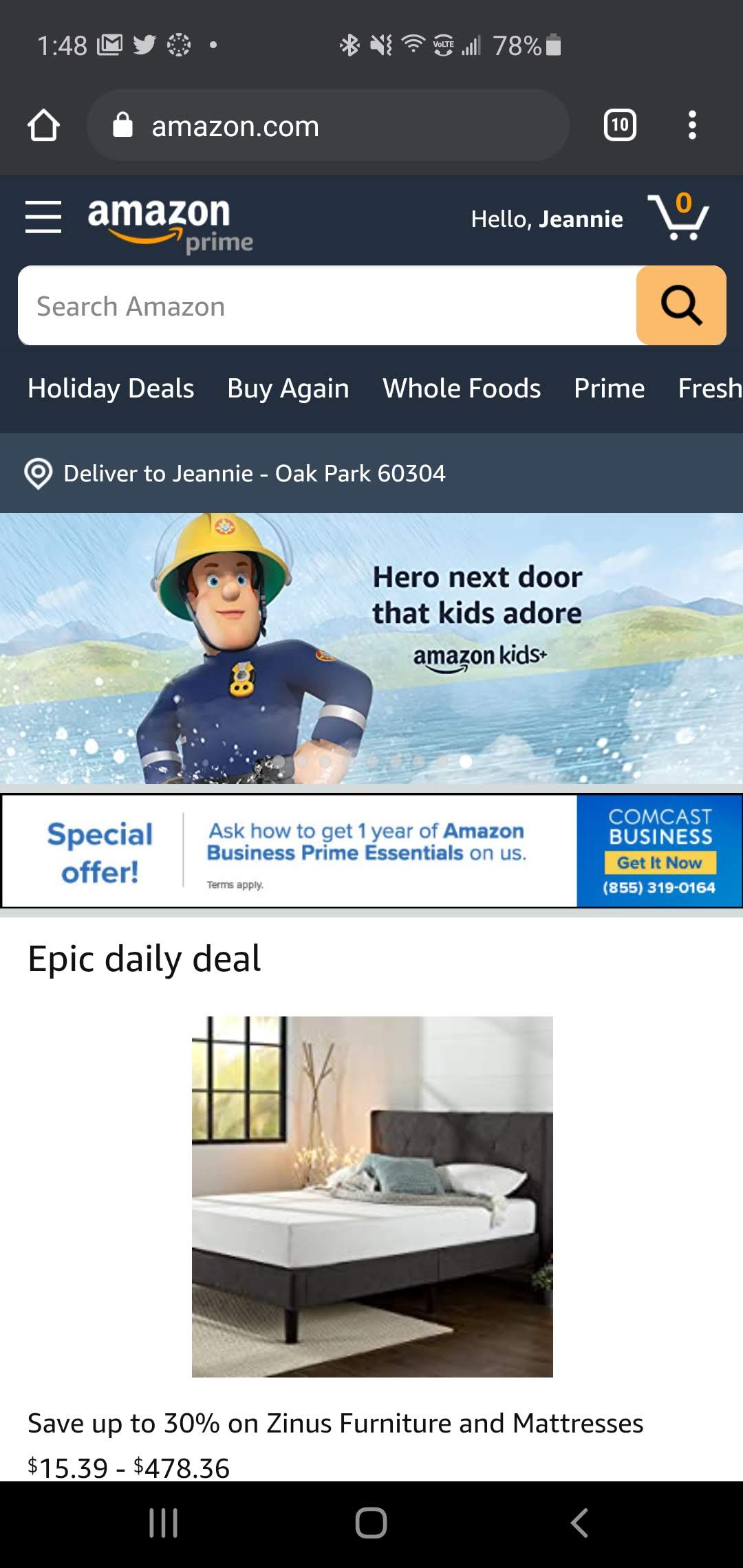Tap the amazon.com address bar
Image resolution: width=743 pixels, height=1568 pixels.
327,126
